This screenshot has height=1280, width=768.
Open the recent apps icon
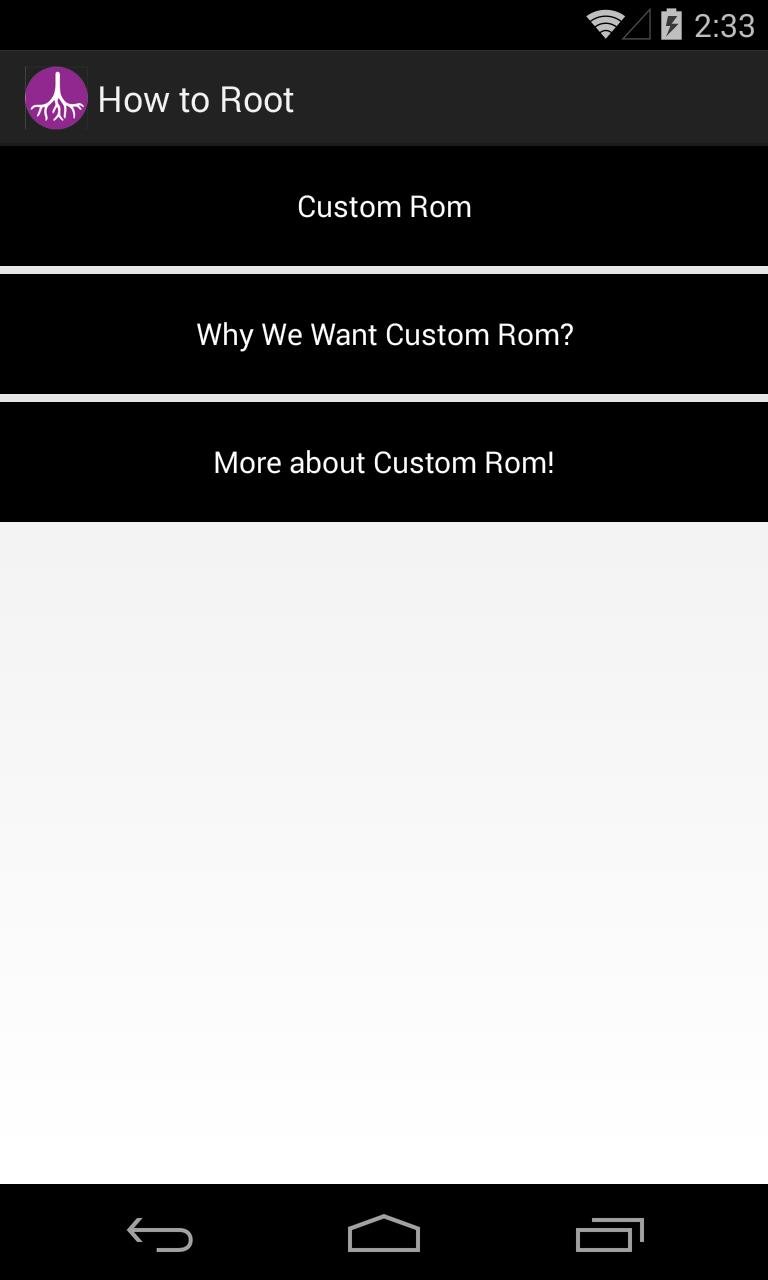[x=611, y=1234]
